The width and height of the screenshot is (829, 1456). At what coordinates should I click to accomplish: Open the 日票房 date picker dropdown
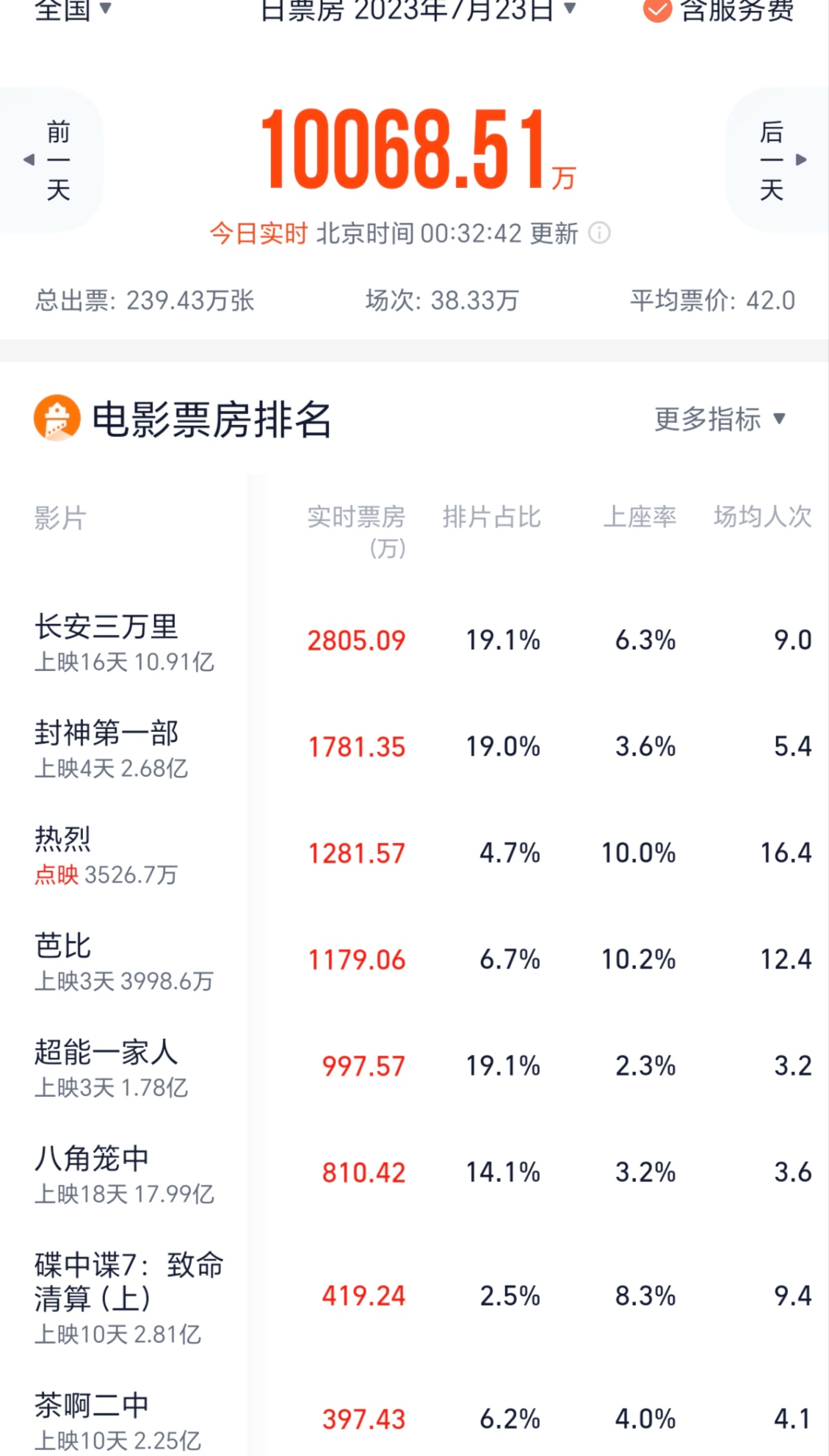pyautogui.click(x=419, y=9)
